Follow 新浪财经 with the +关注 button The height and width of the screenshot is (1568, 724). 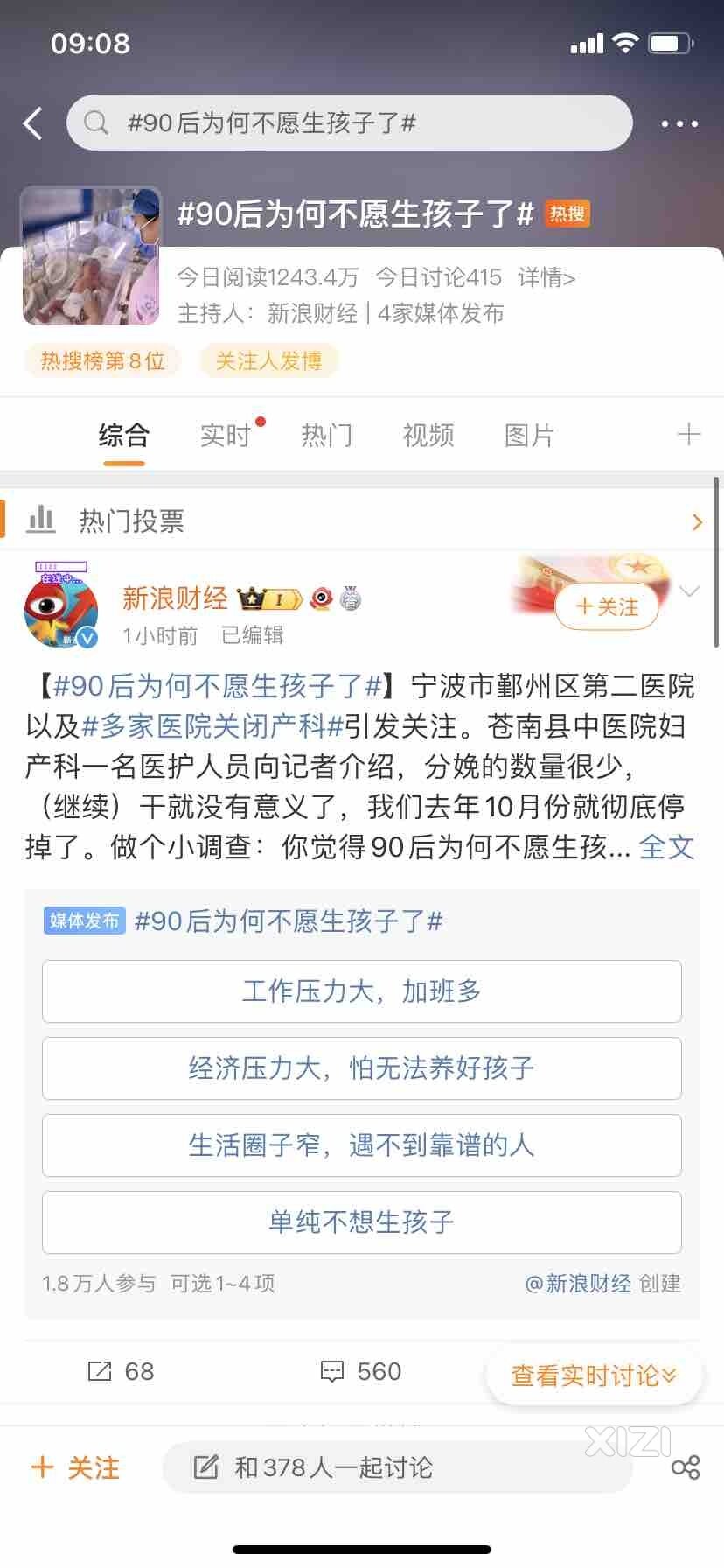(608, 606)
